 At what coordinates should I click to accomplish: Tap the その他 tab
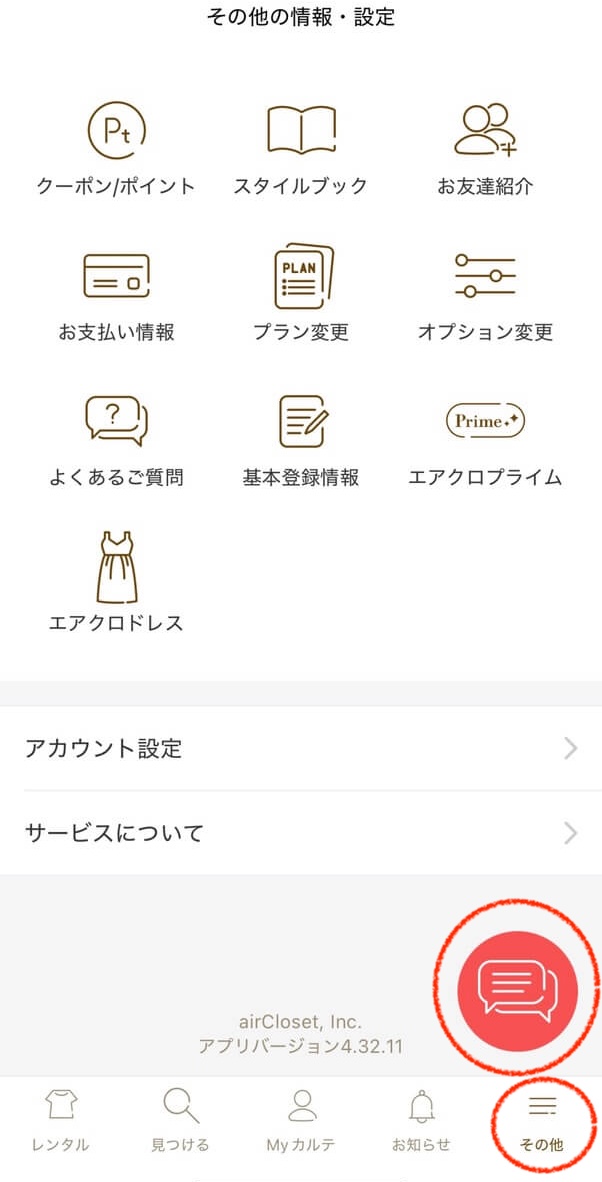542,1120
